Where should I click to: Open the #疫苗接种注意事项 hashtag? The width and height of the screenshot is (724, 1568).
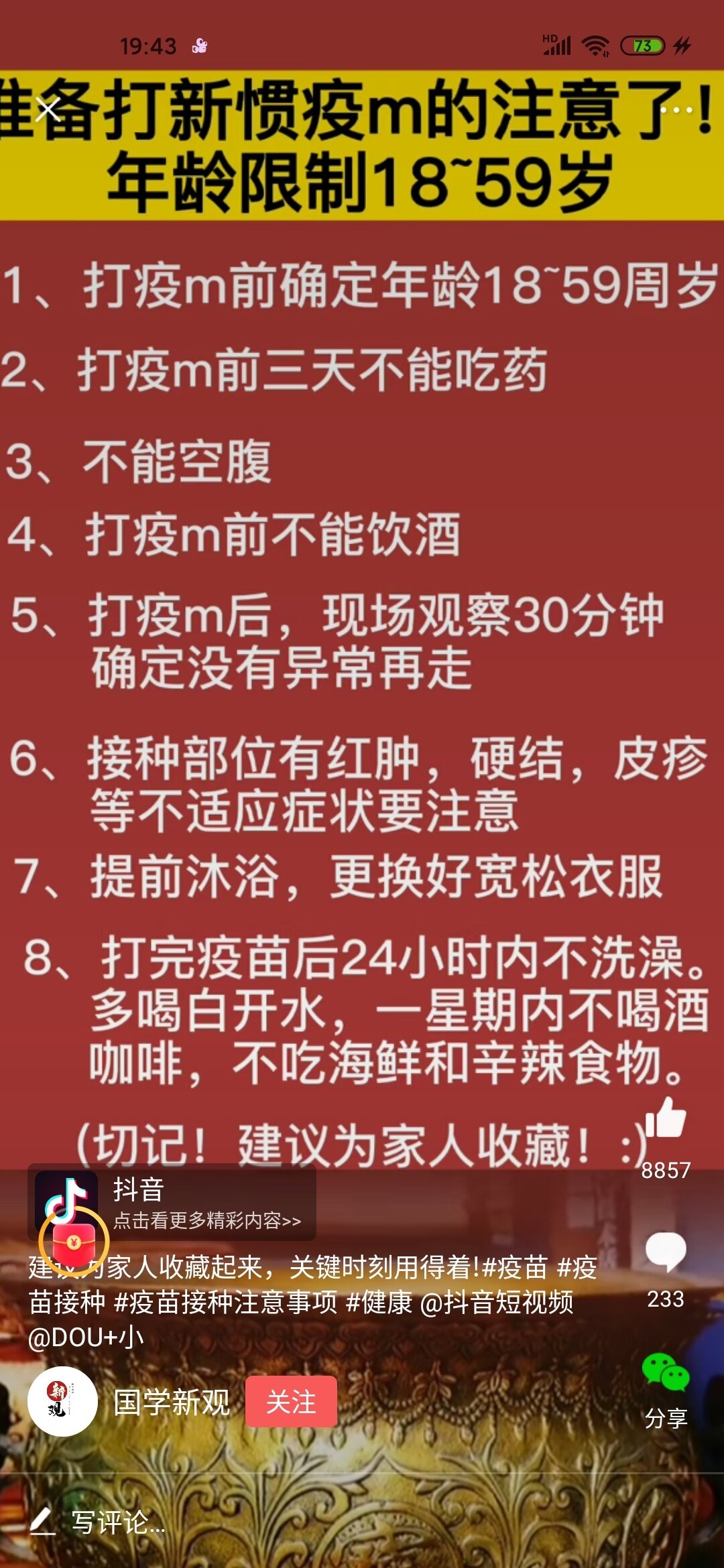(226, 1303)
